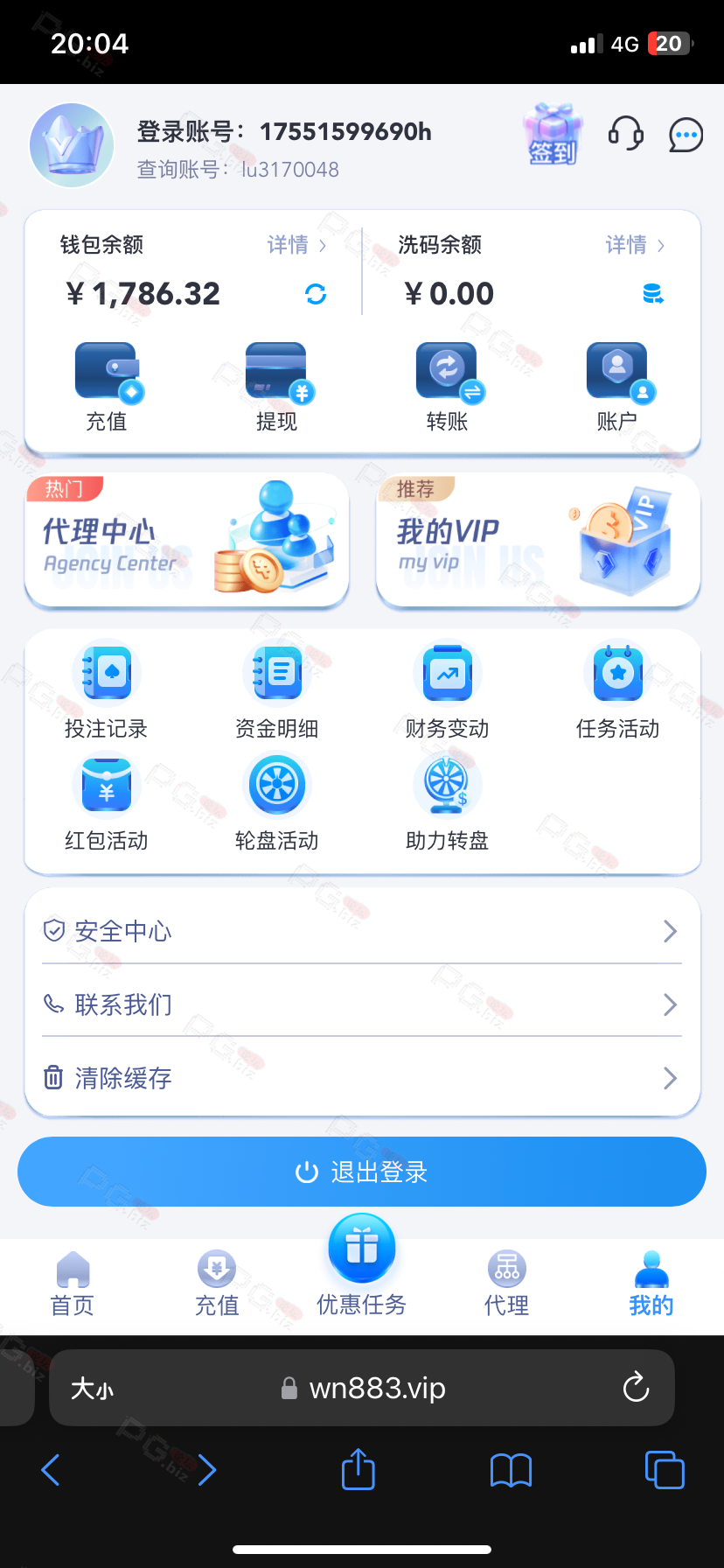The width and height of the screenshot is (724, 1568).
Task: Tap the 签到 check-in gift icon
Action: coord(553,135)
